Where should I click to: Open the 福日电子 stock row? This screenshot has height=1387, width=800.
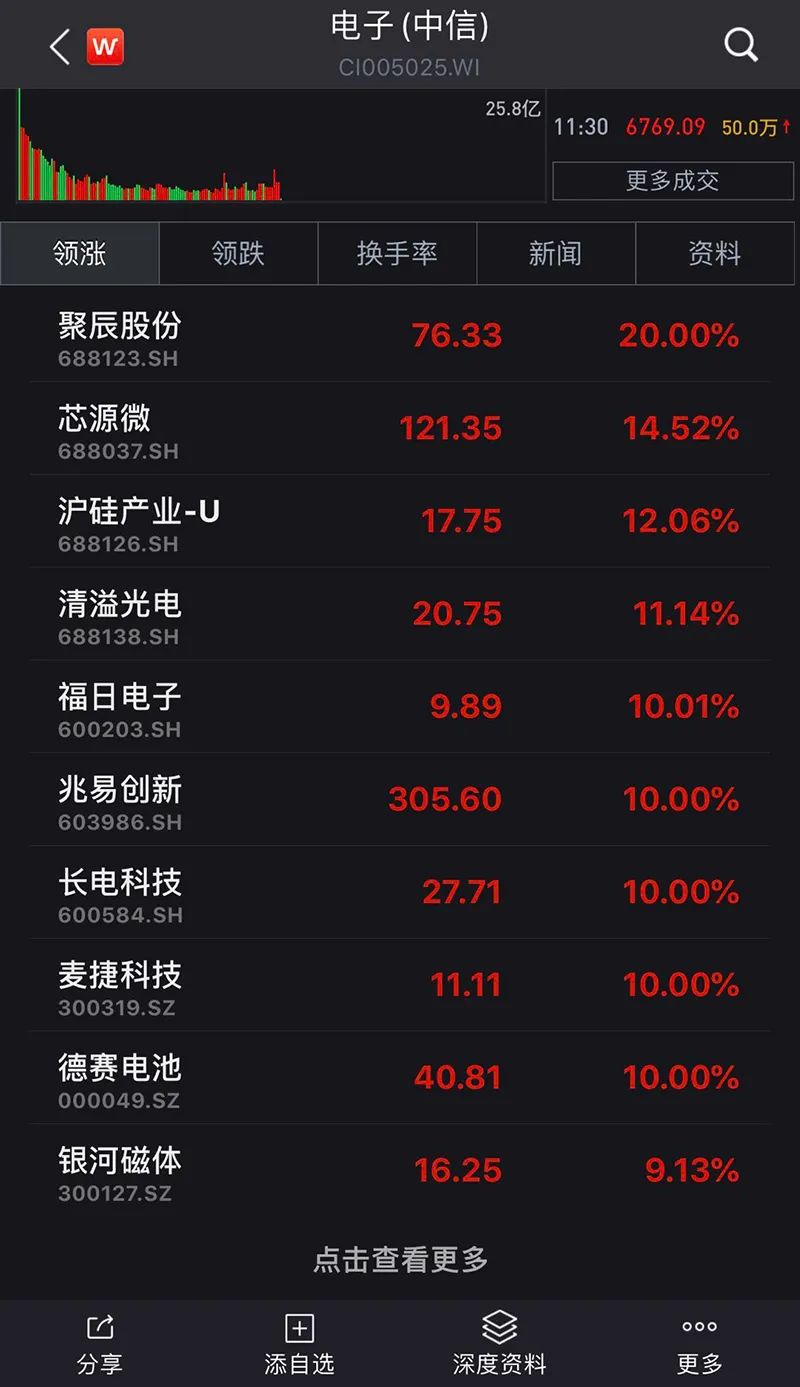pos(400,707)
